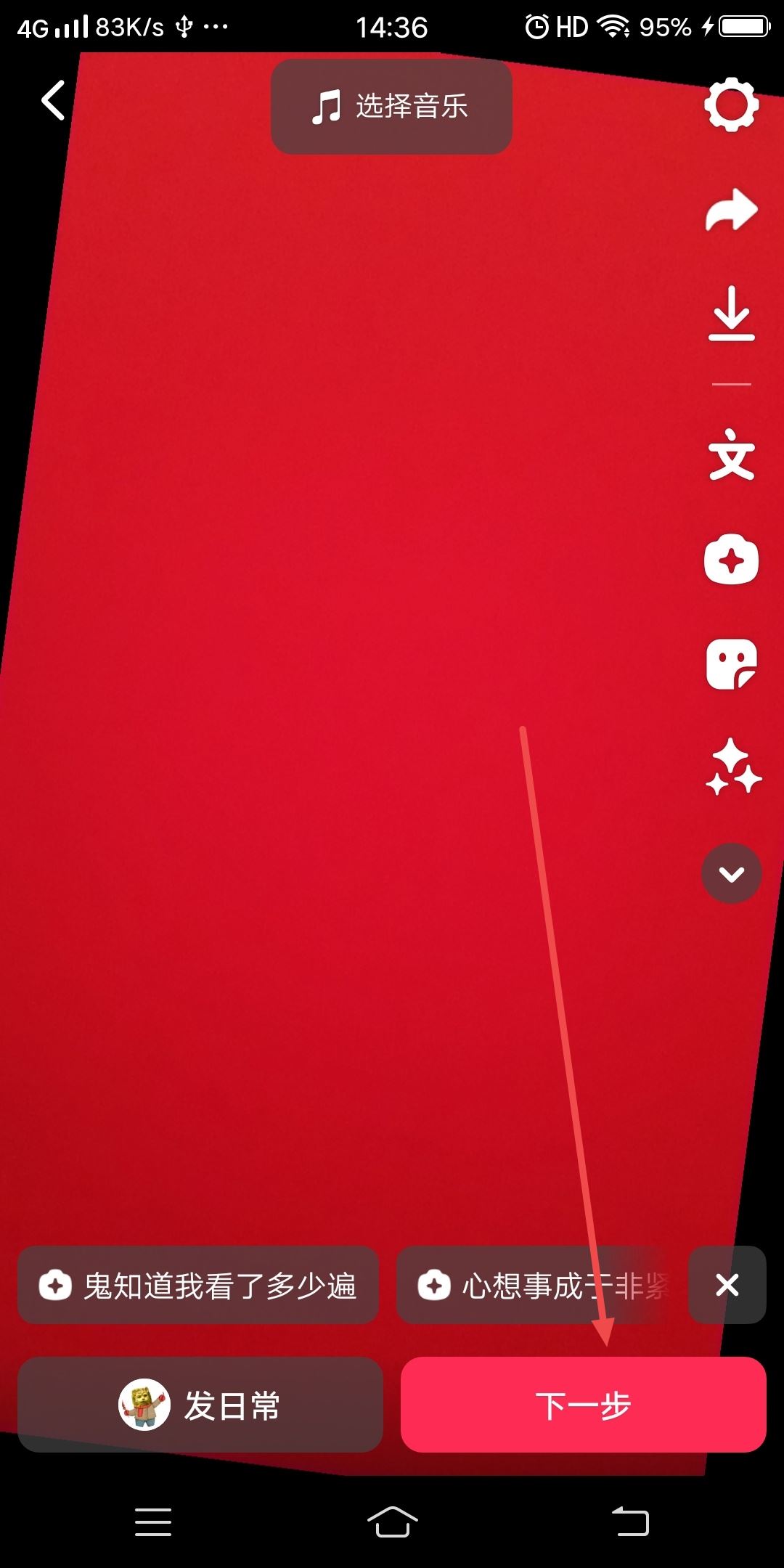Continue with the 下一步 button
The height and width of the screenshot is (1568, 784).
pos(583,1405)
